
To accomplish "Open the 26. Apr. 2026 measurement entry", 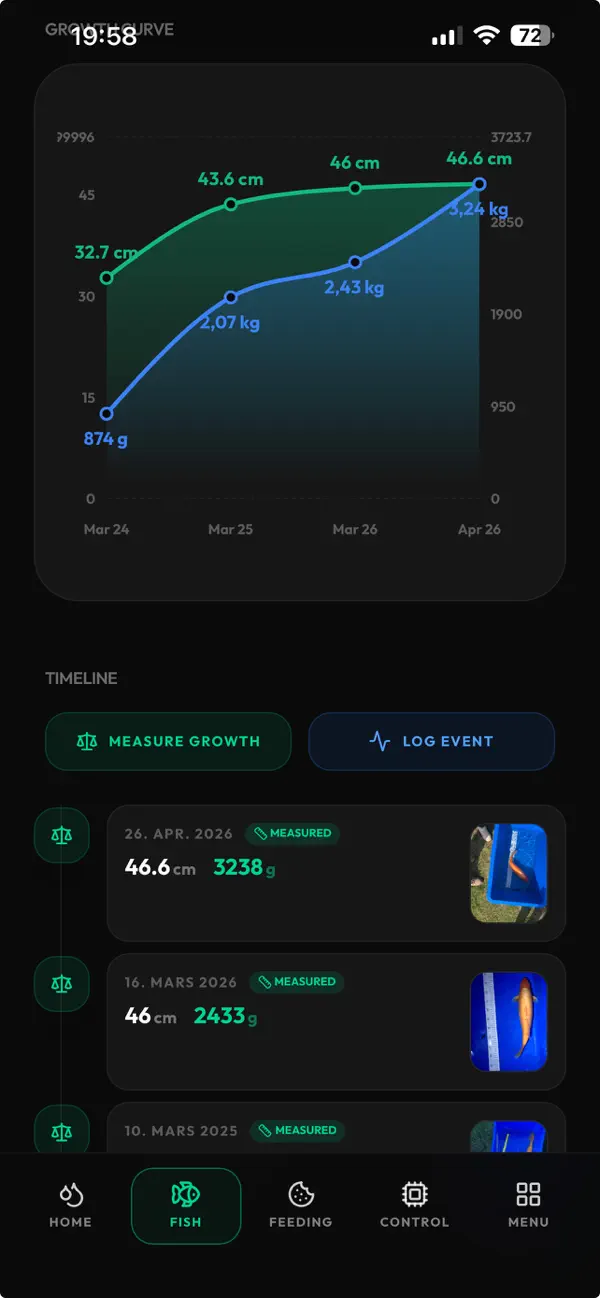I will (x=336, y=873).
